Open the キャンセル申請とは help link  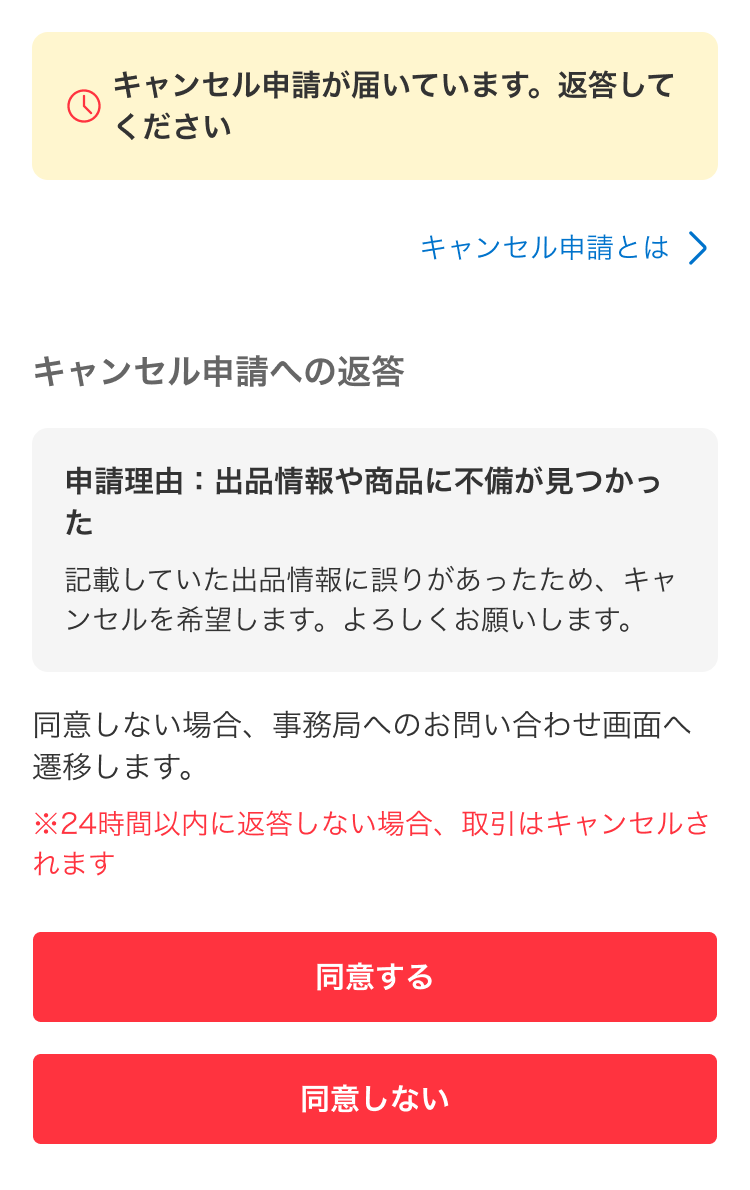coord(545,249)
